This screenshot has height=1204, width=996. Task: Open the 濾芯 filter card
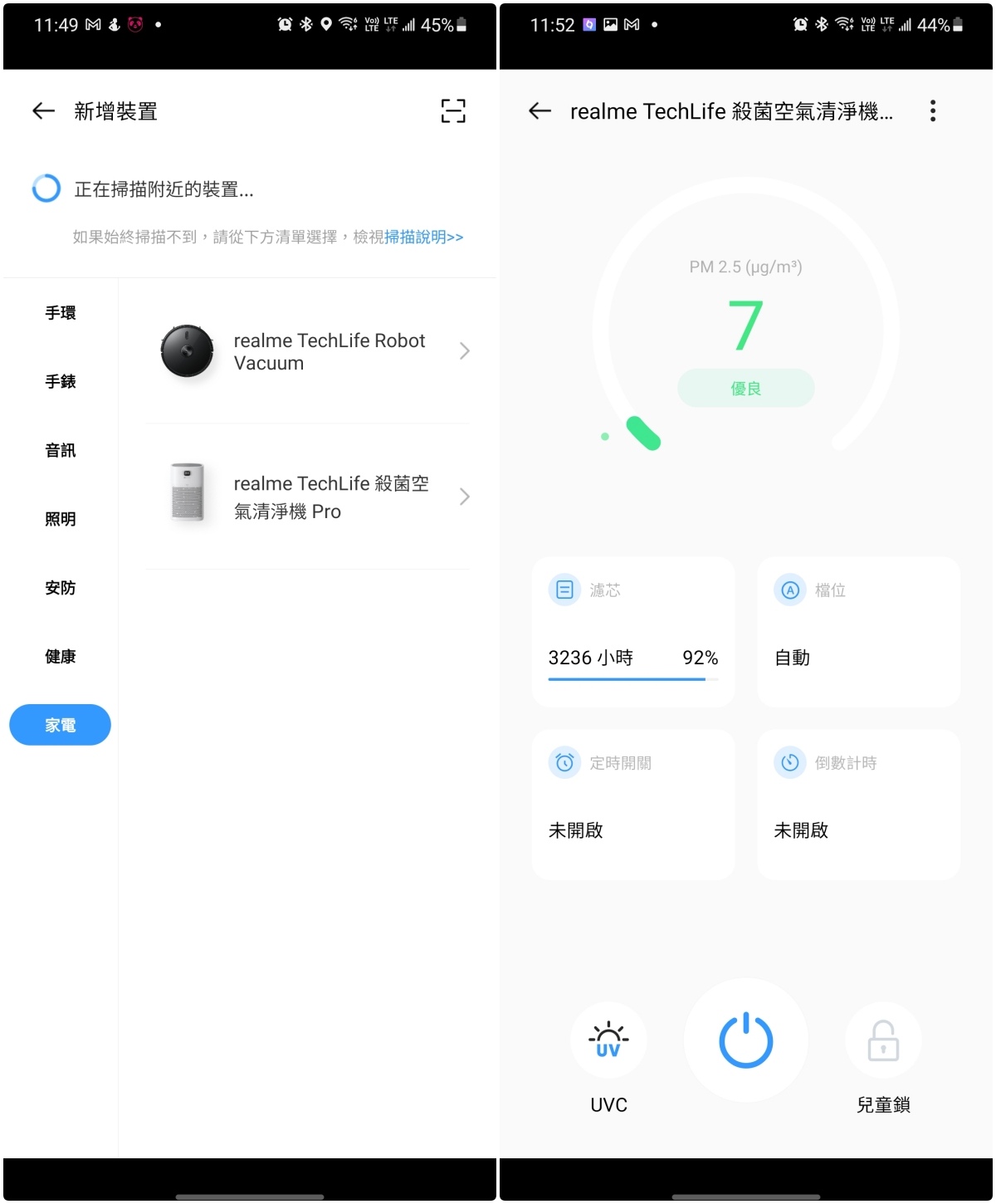pyautogui.click(x=633, y=632)
